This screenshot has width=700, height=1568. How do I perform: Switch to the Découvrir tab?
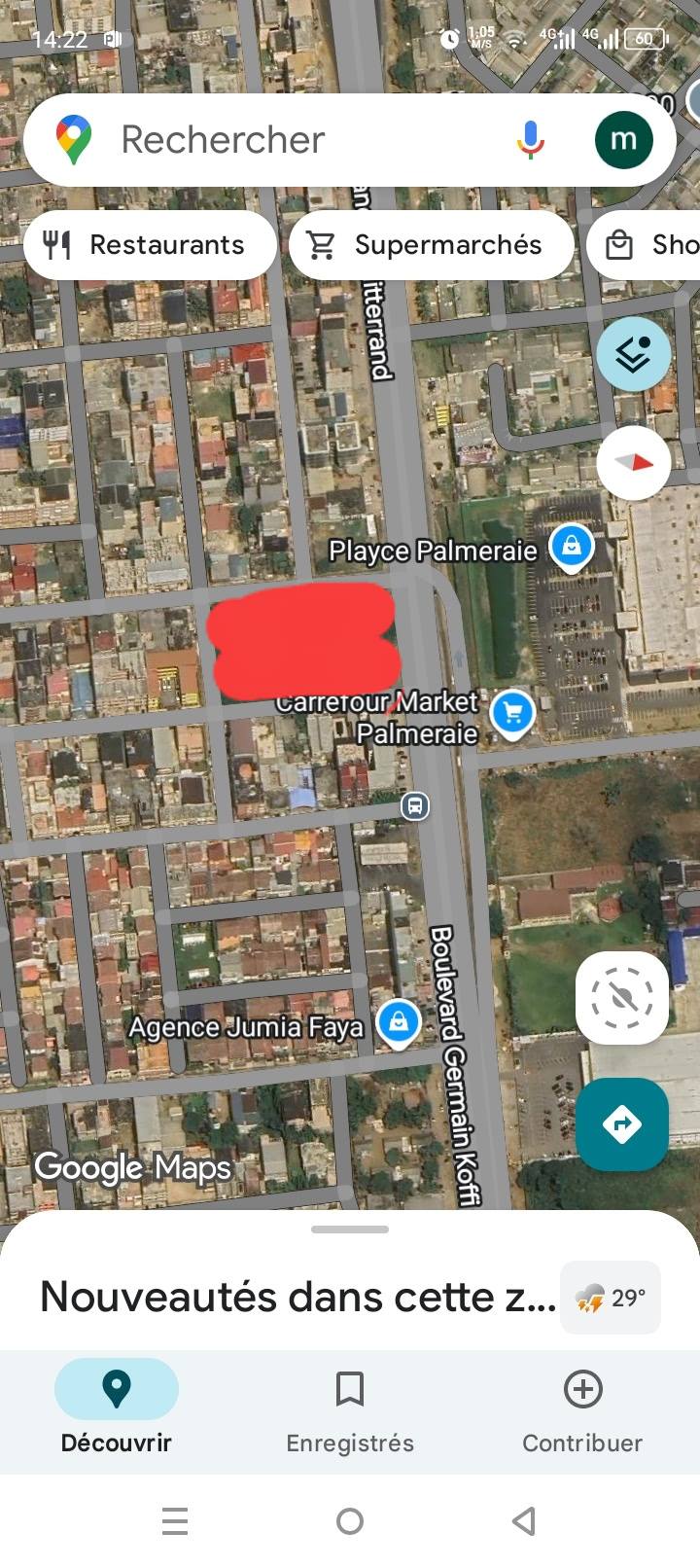point(117,1408)
